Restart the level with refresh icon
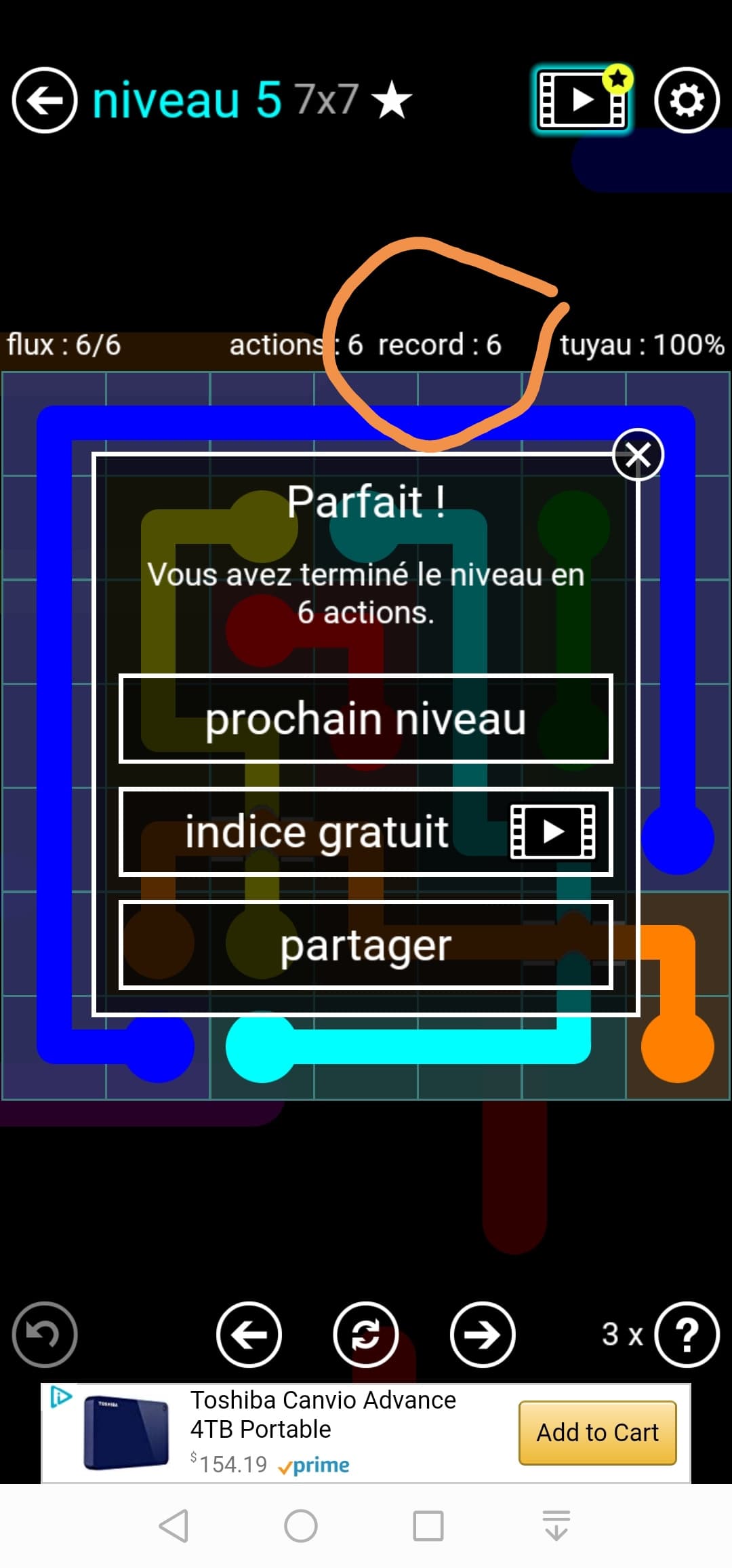The width and height of the screenshot is (732, 1568). 366,1335
